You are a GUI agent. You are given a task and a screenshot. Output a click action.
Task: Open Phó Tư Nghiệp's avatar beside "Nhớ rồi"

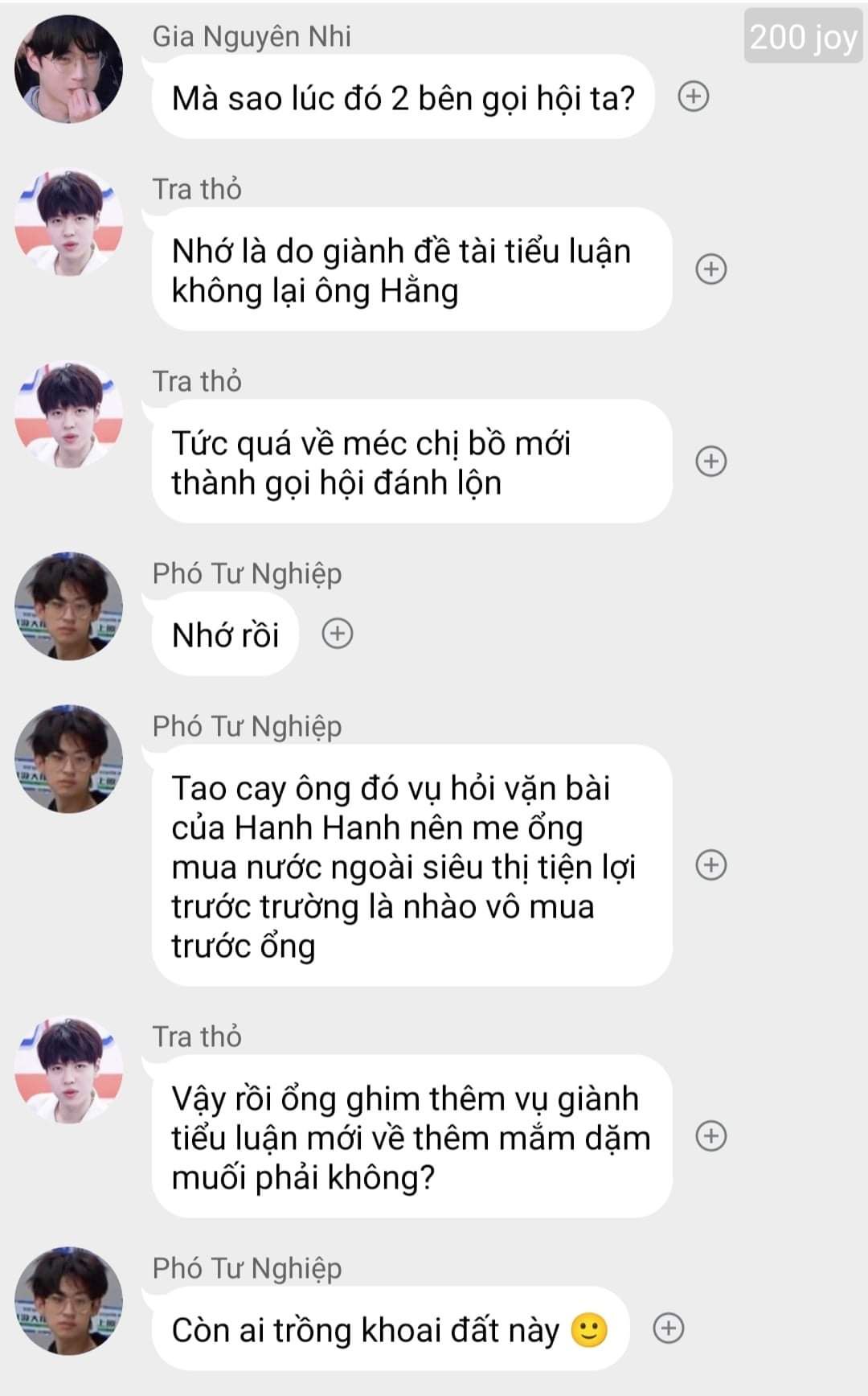[69, 606]
